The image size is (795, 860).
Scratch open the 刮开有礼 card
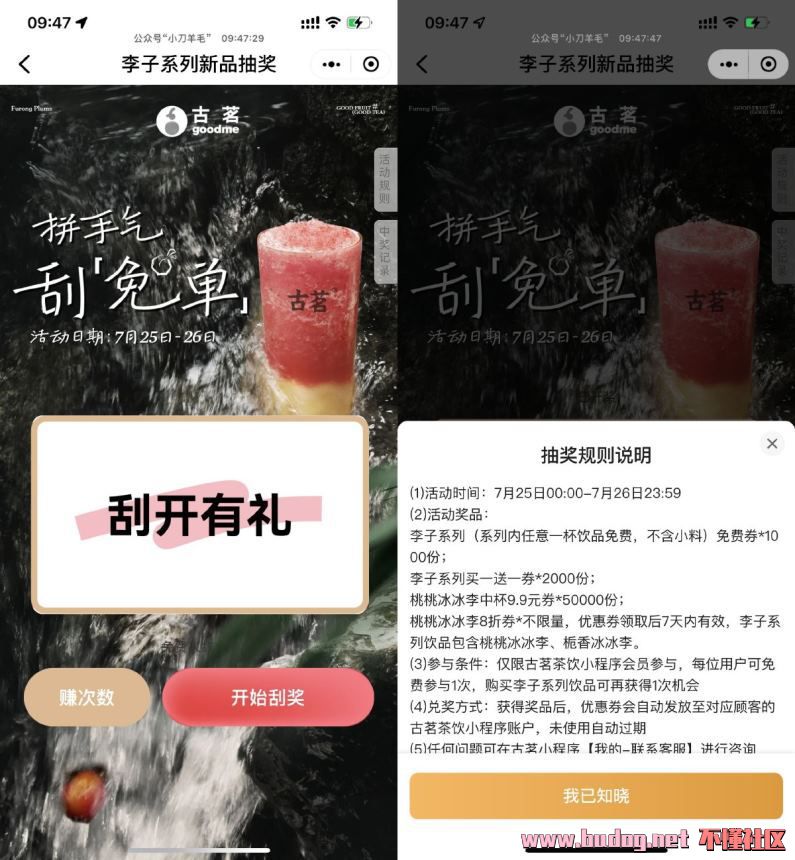coord(199,515)
